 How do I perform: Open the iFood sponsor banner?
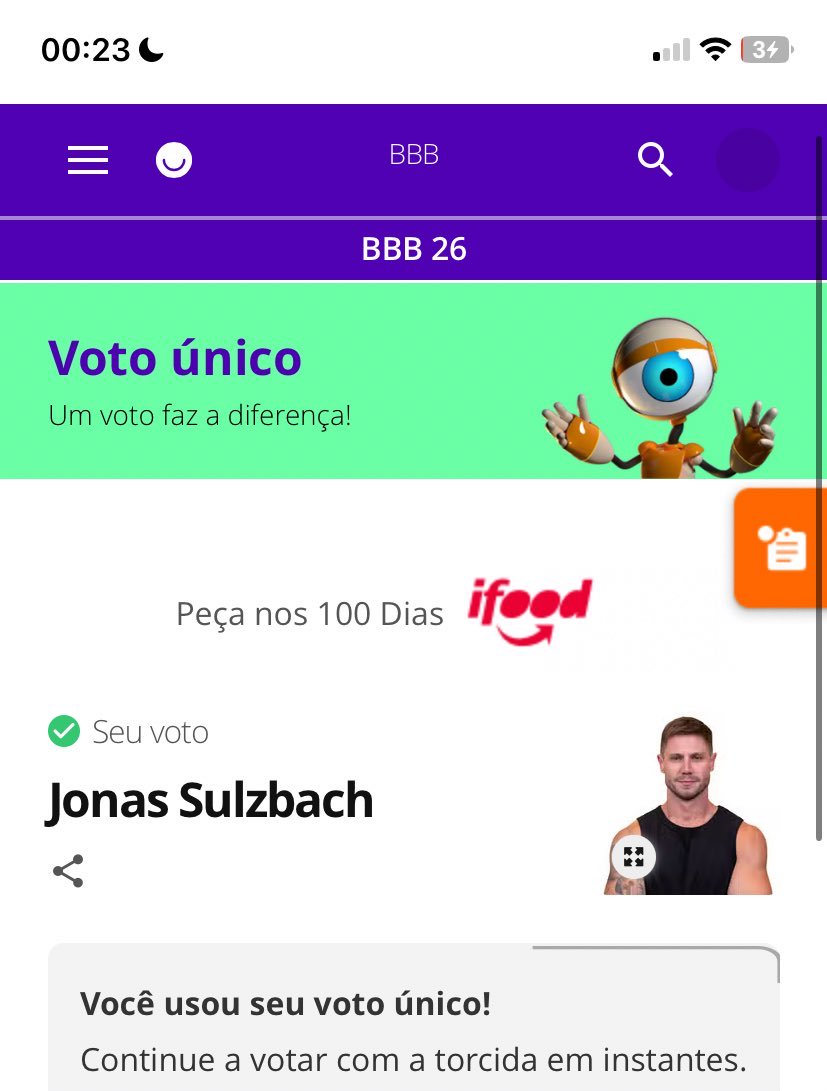coord(530,611)
